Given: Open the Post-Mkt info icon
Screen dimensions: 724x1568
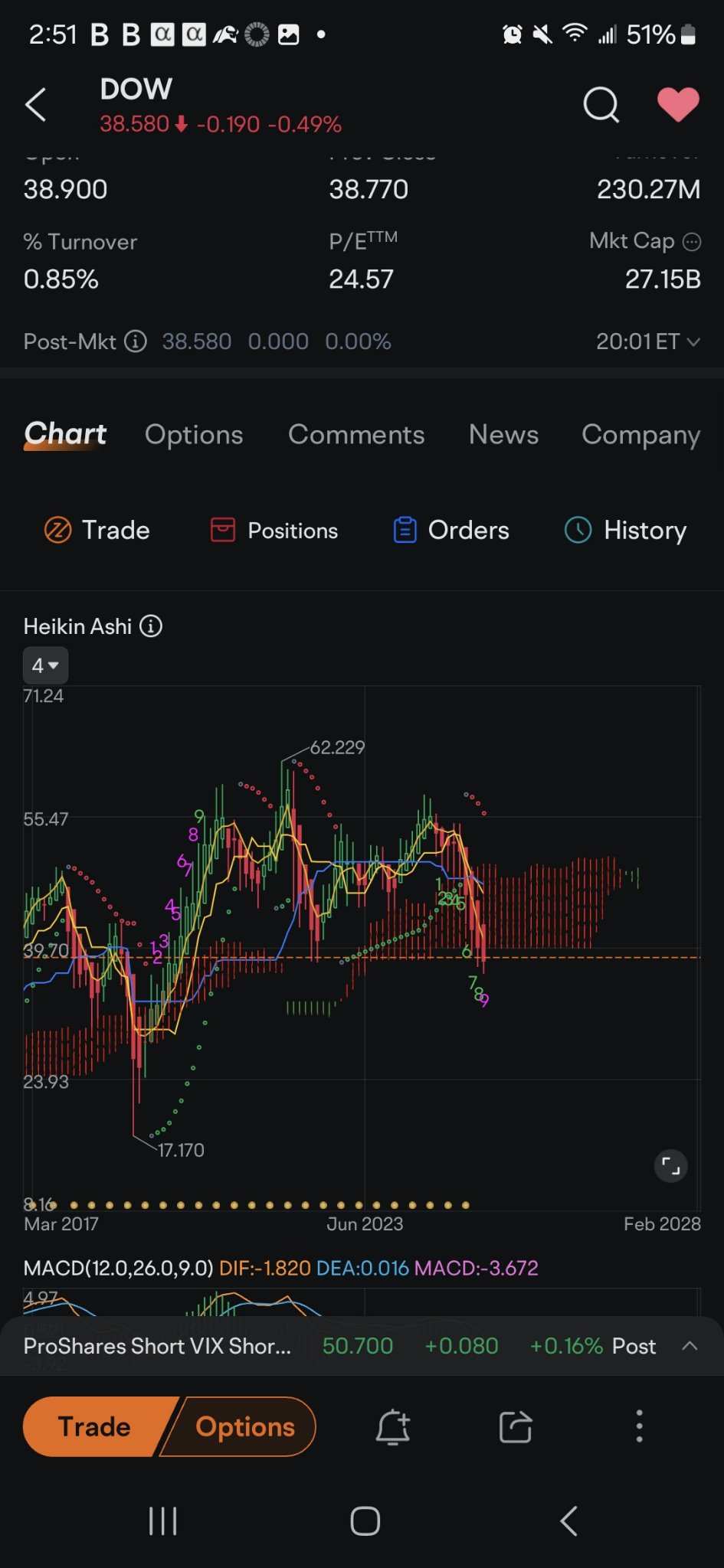Looking at the screenshot, I should 136,341.
